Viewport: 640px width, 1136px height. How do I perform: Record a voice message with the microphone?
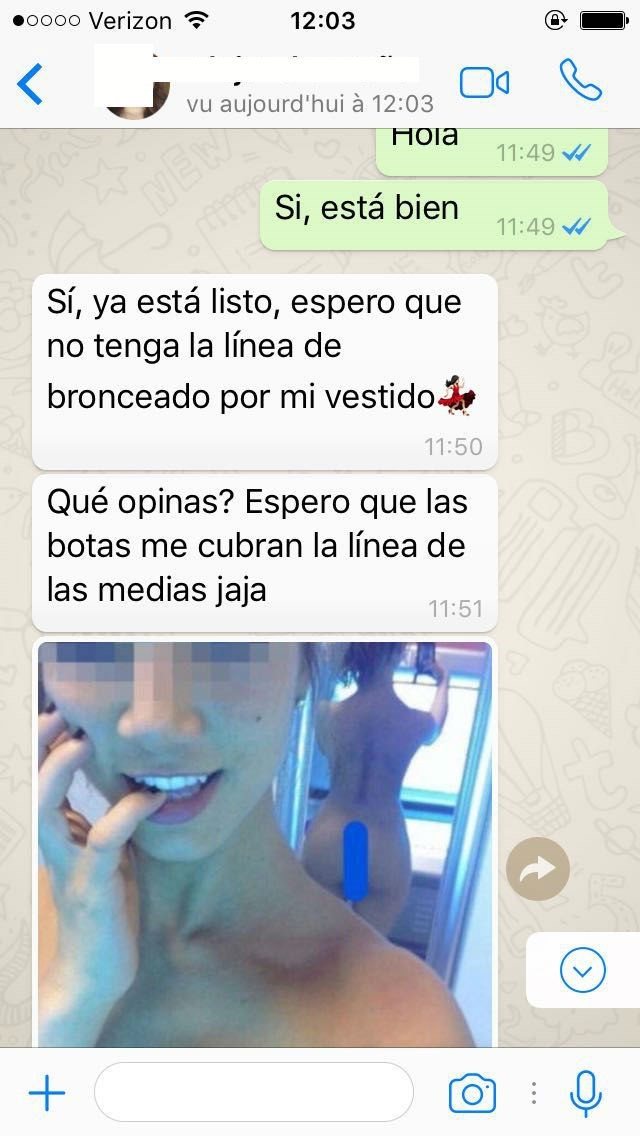tap(585, 1093)
